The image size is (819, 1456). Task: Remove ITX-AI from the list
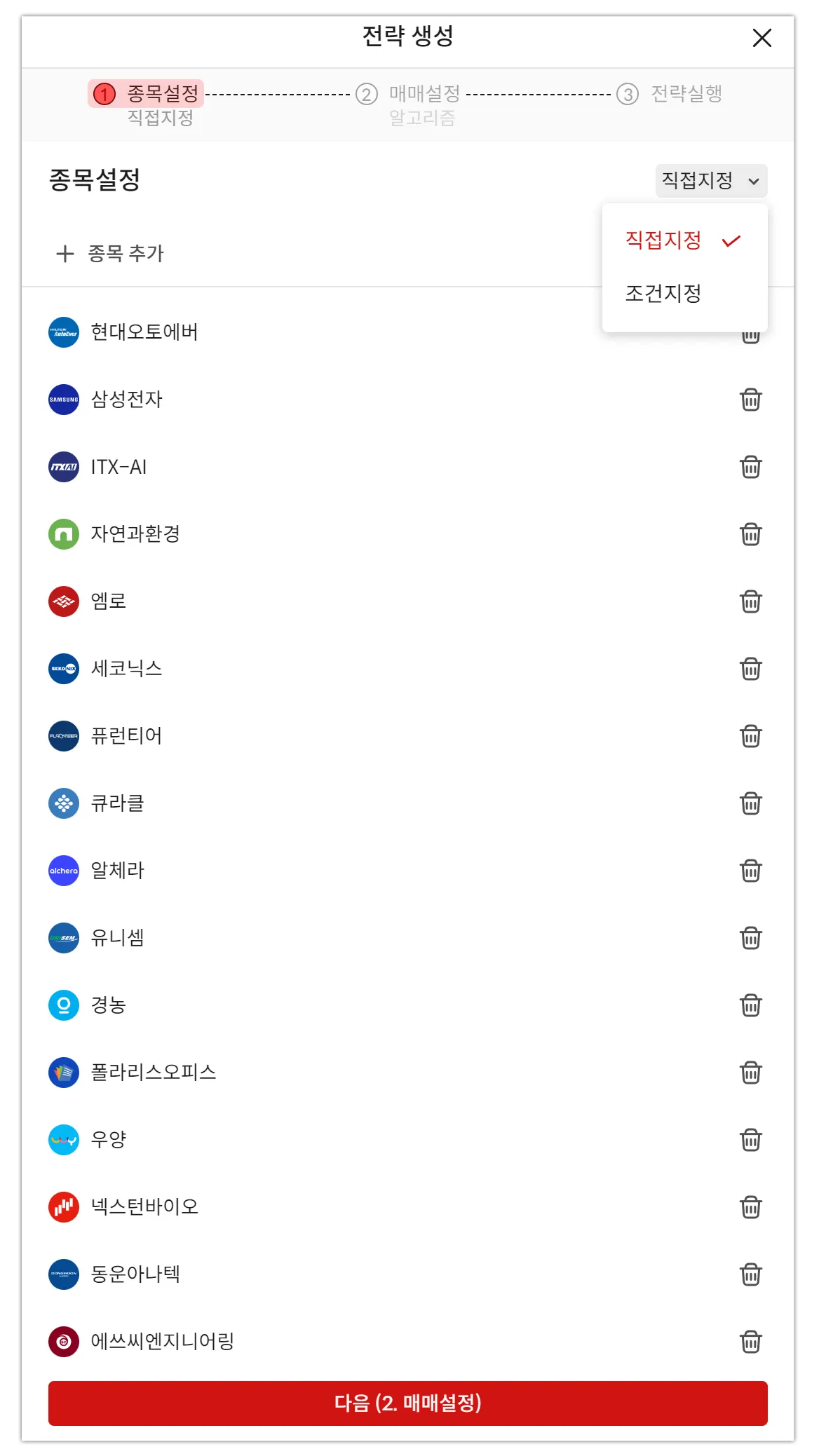pos(750,467)
